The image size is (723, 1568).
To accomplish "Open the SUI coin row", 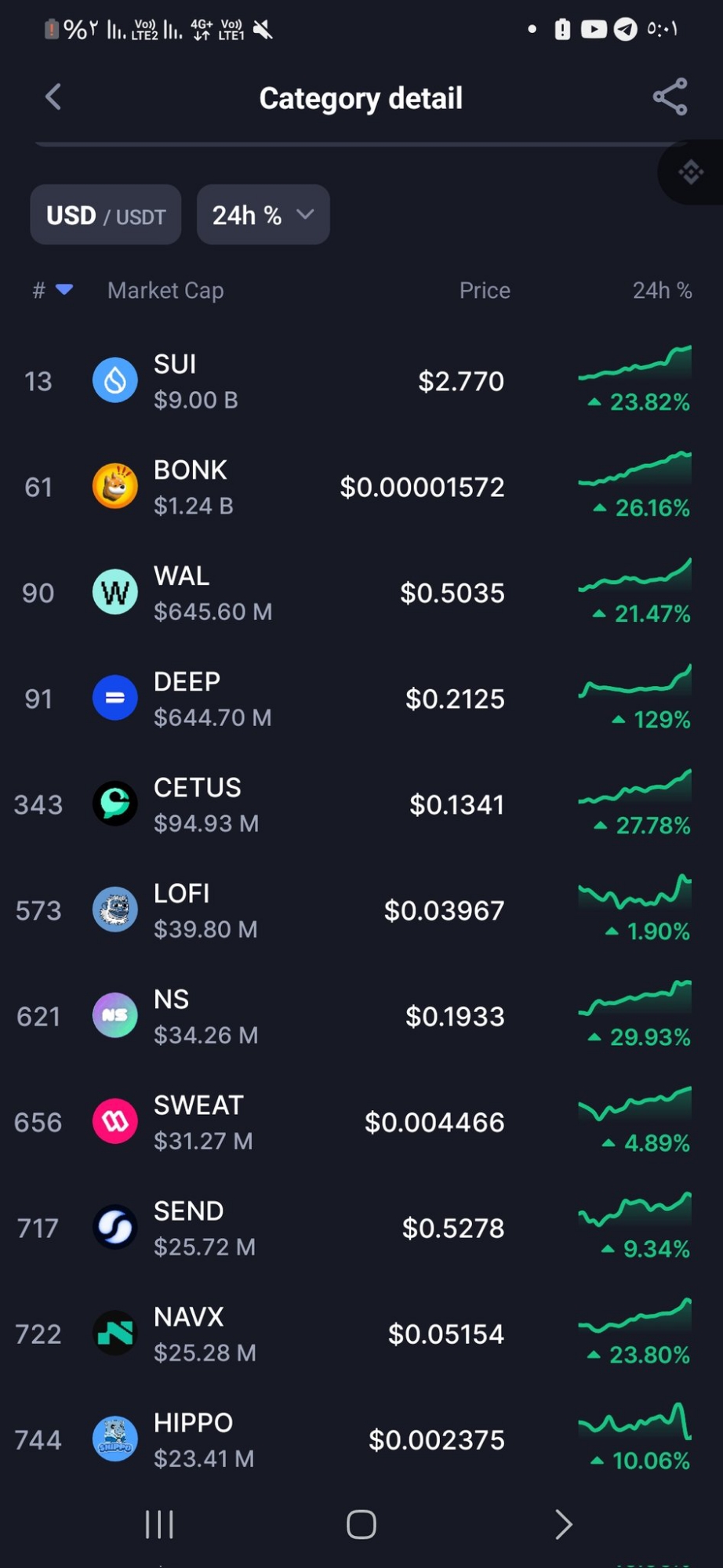I will [361, 382].
